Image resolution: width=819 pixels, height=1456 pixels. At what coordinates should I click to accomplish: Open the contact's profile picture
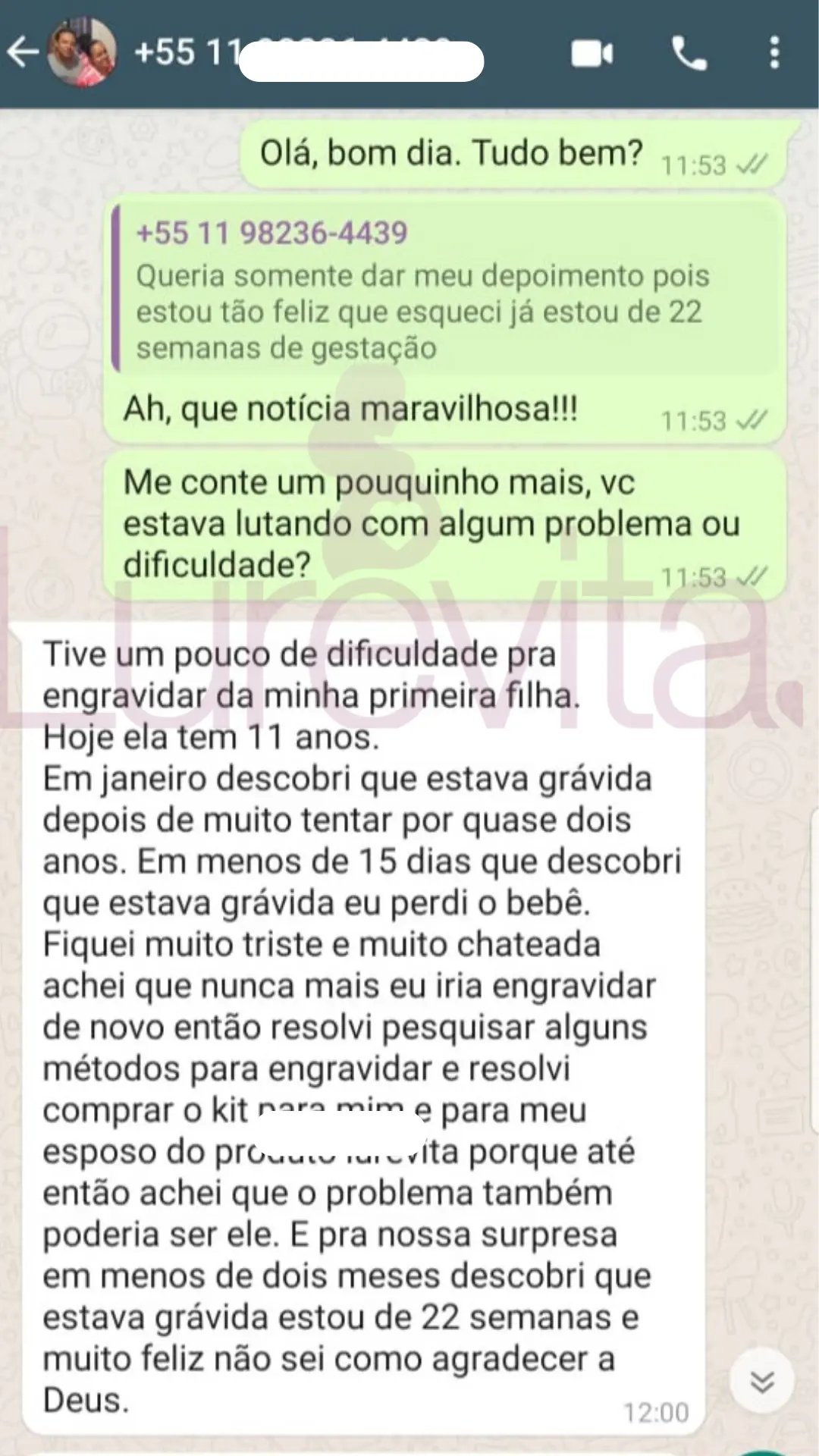[82, 52]
